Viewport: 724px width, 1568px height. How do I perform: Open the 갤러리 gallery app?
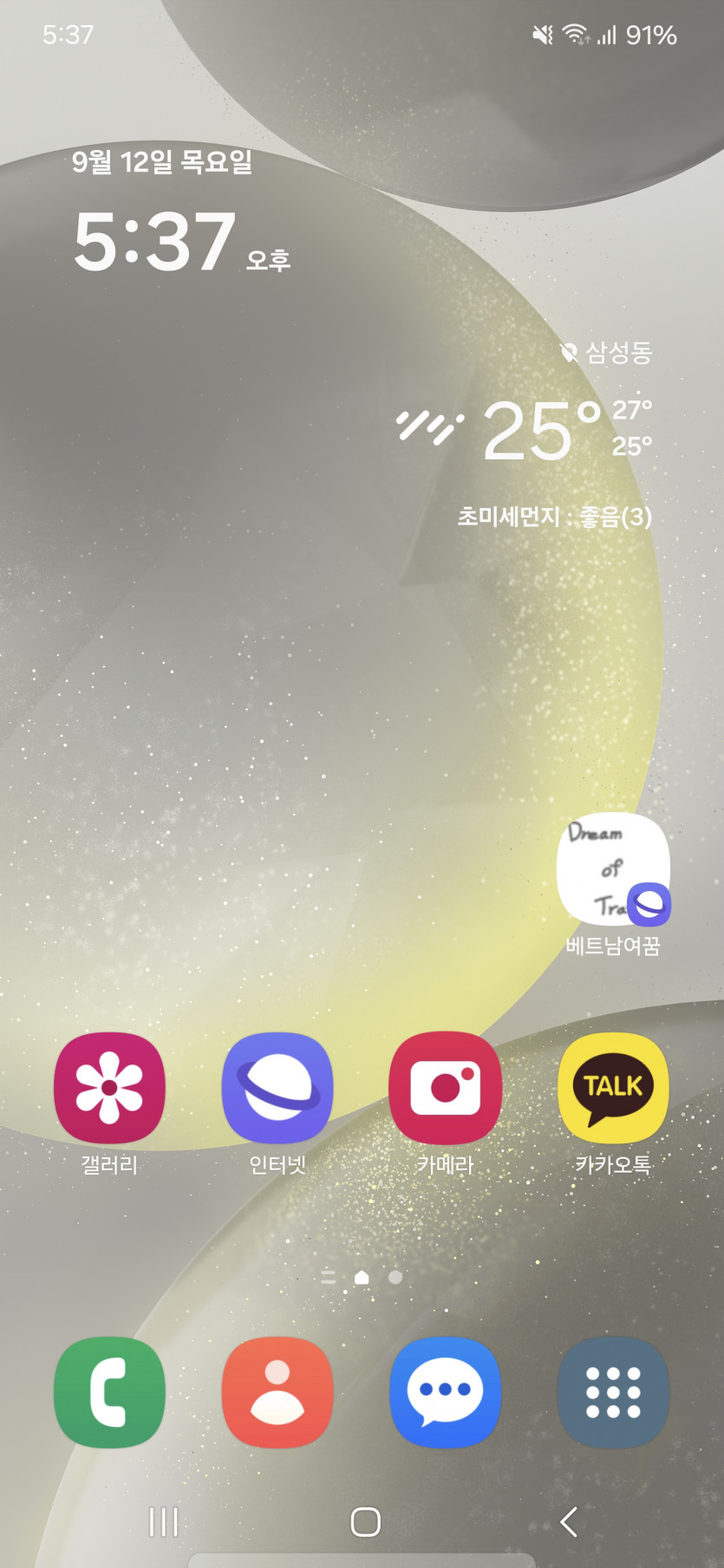(x=109, y=1088)
